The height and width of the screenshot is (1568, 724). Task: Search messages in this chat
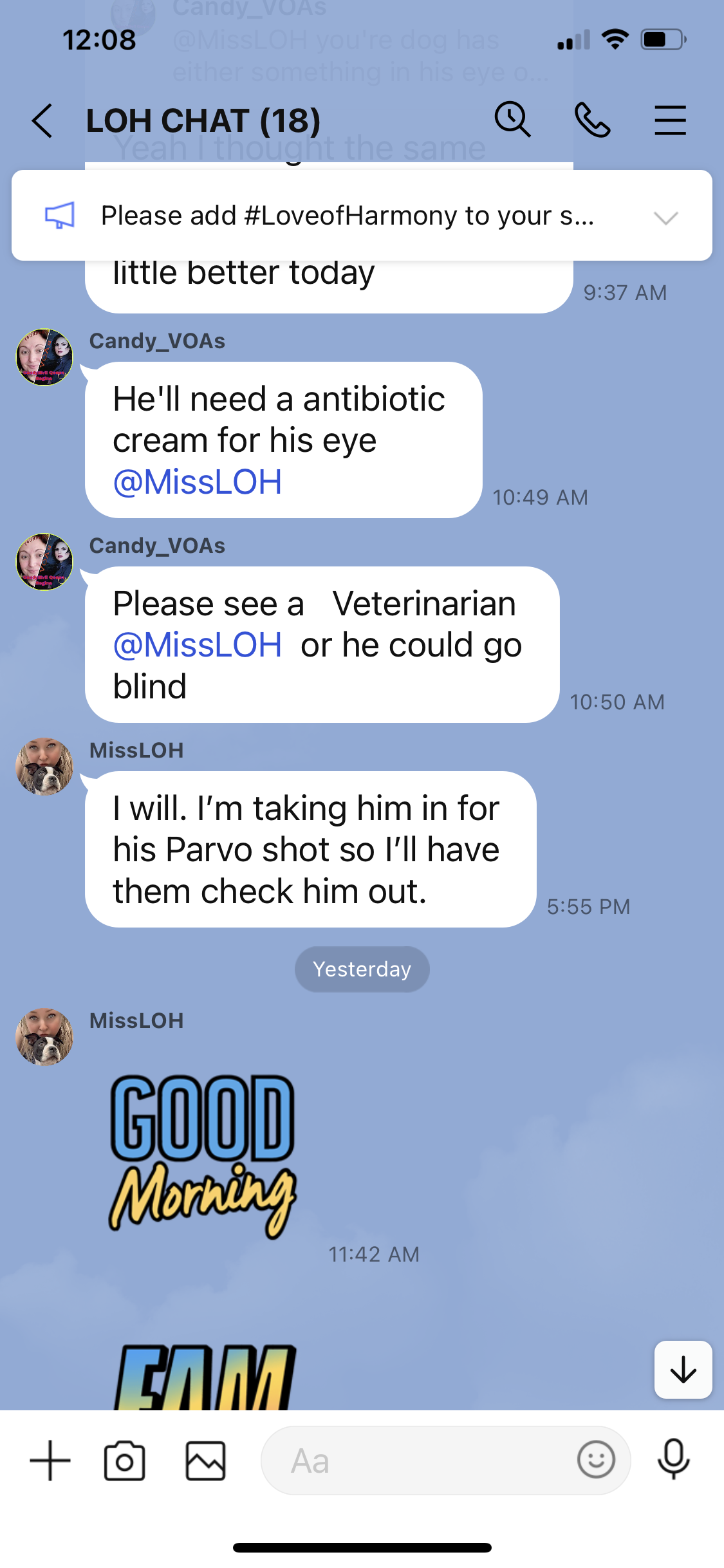click(x=512, y=120)
